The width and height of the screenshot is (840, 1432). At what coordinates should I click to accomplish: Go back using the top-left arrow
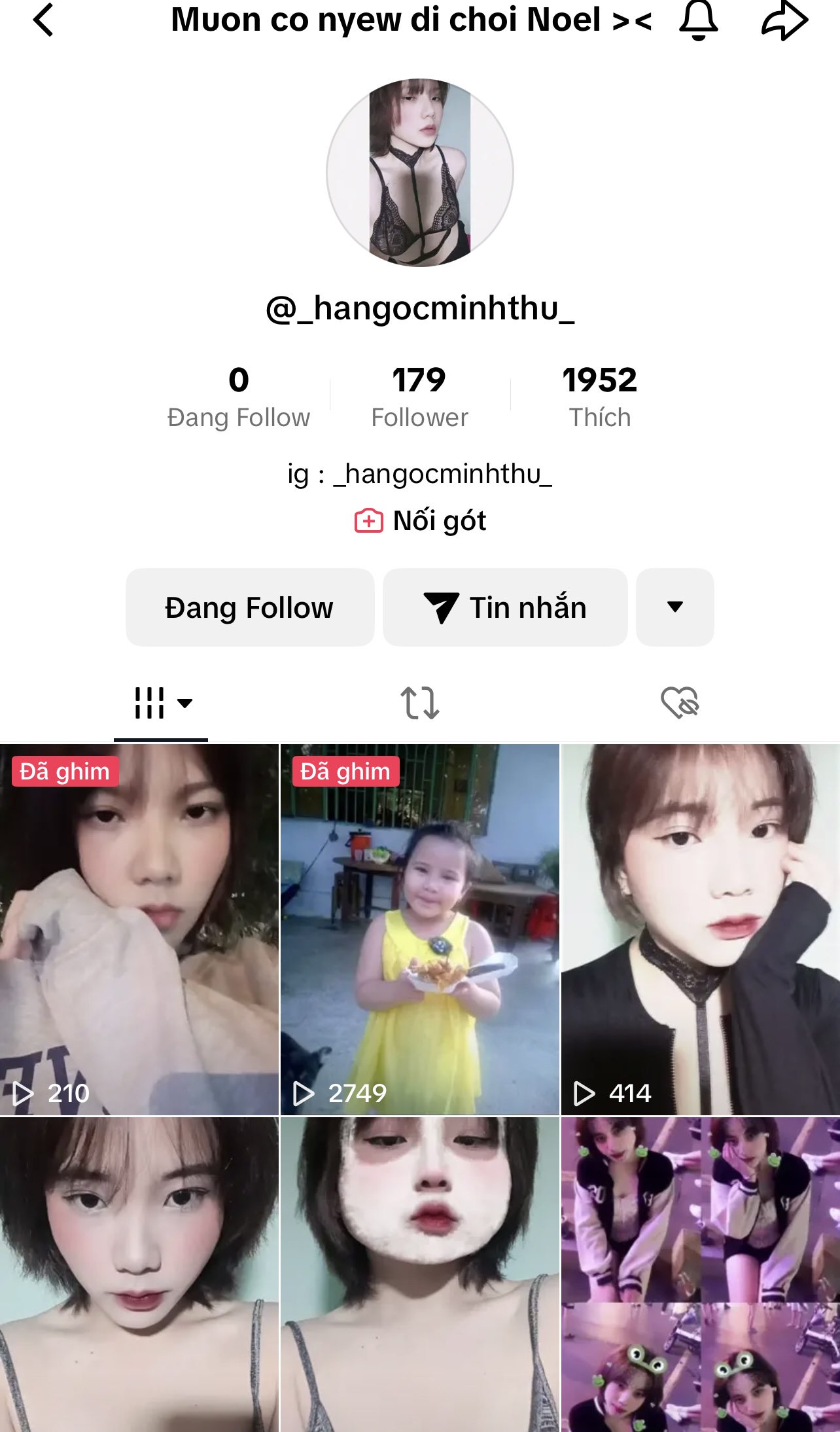pos(43,20)
